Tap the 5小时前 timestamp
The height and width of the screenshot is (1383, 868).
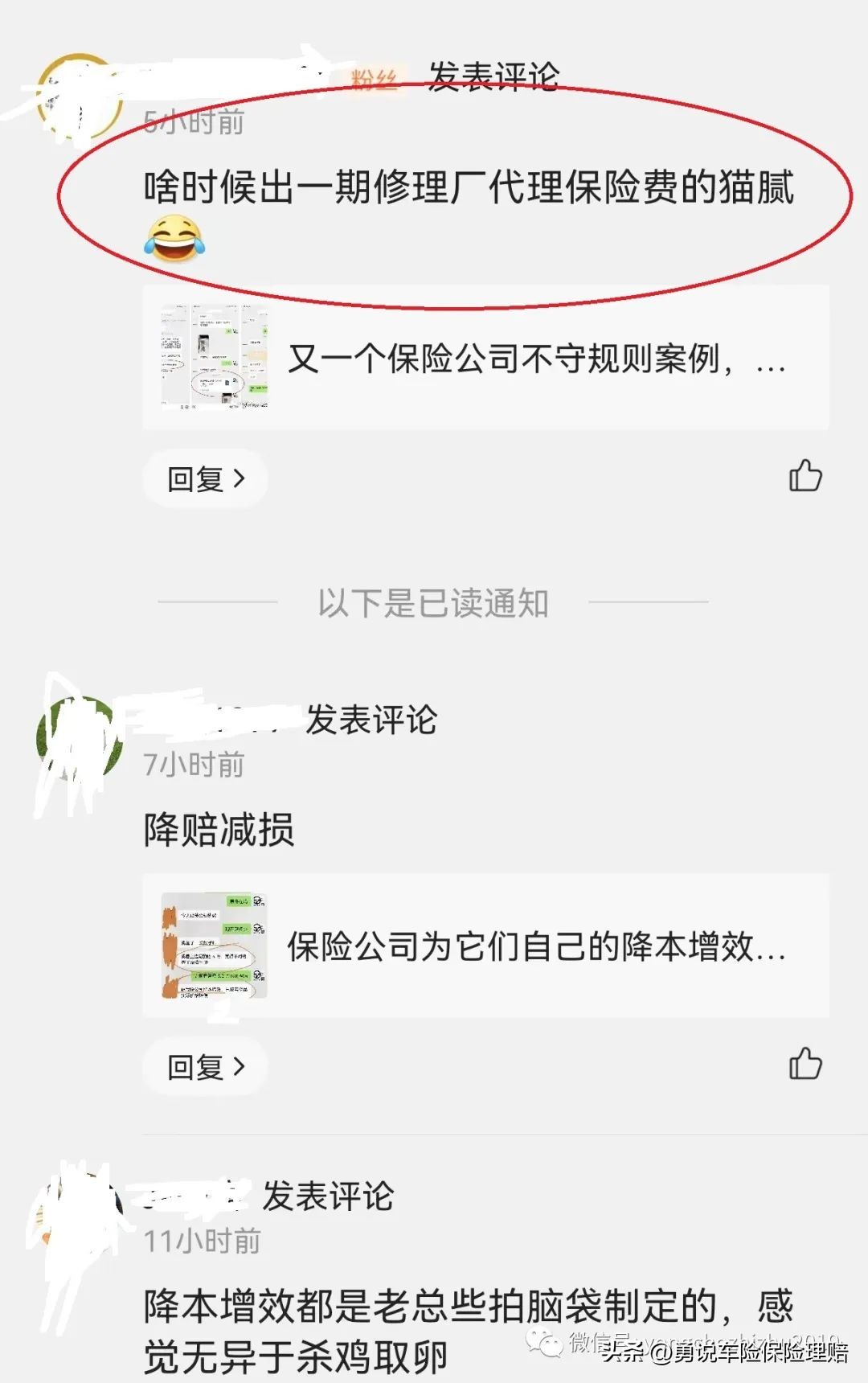(193, 122)
